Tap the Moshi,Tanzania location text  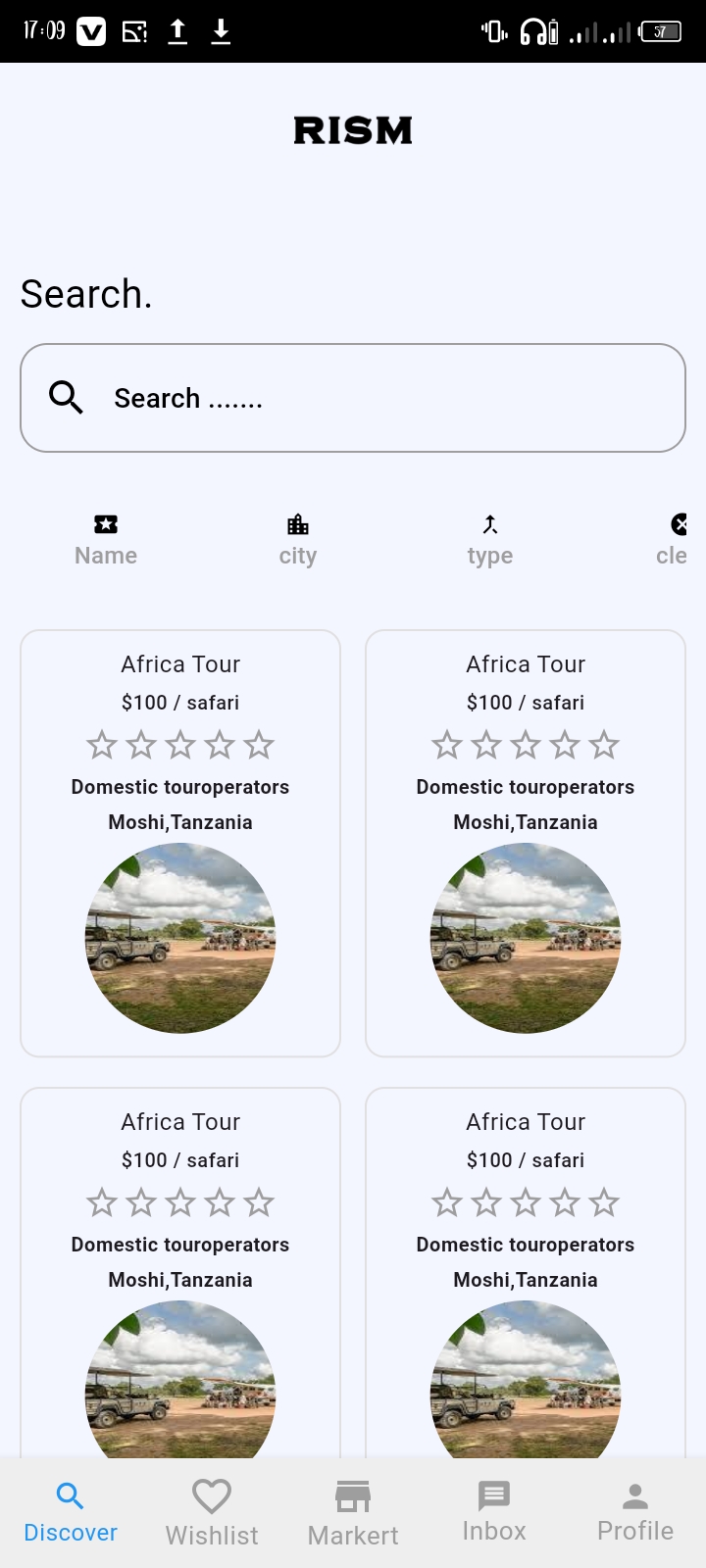click(x=180, y=822)
